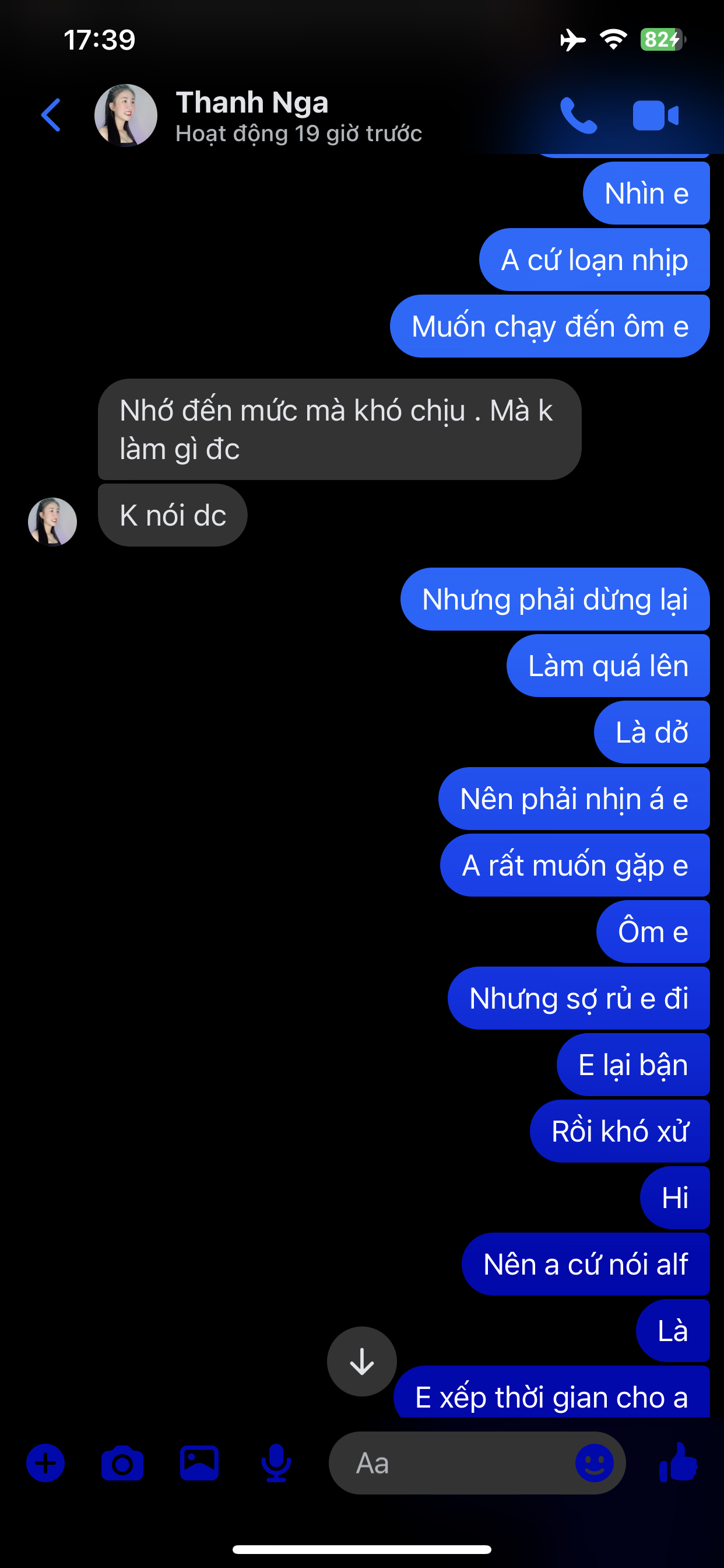Image resolution: width=724 pixels, height=1568 pixels.
Task: Open the photo gallery picker
Action: coord(199,1462)
